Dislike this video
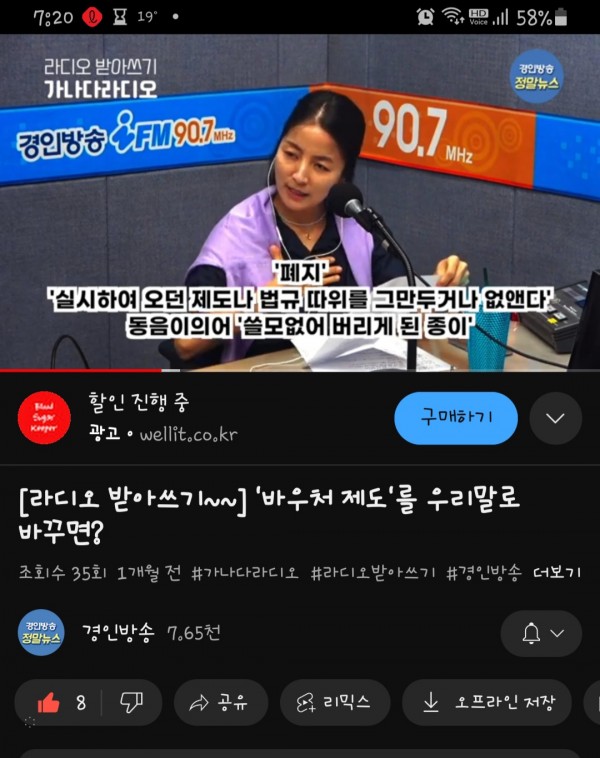This screenshot has height=758, width=600. coord(131,703)
